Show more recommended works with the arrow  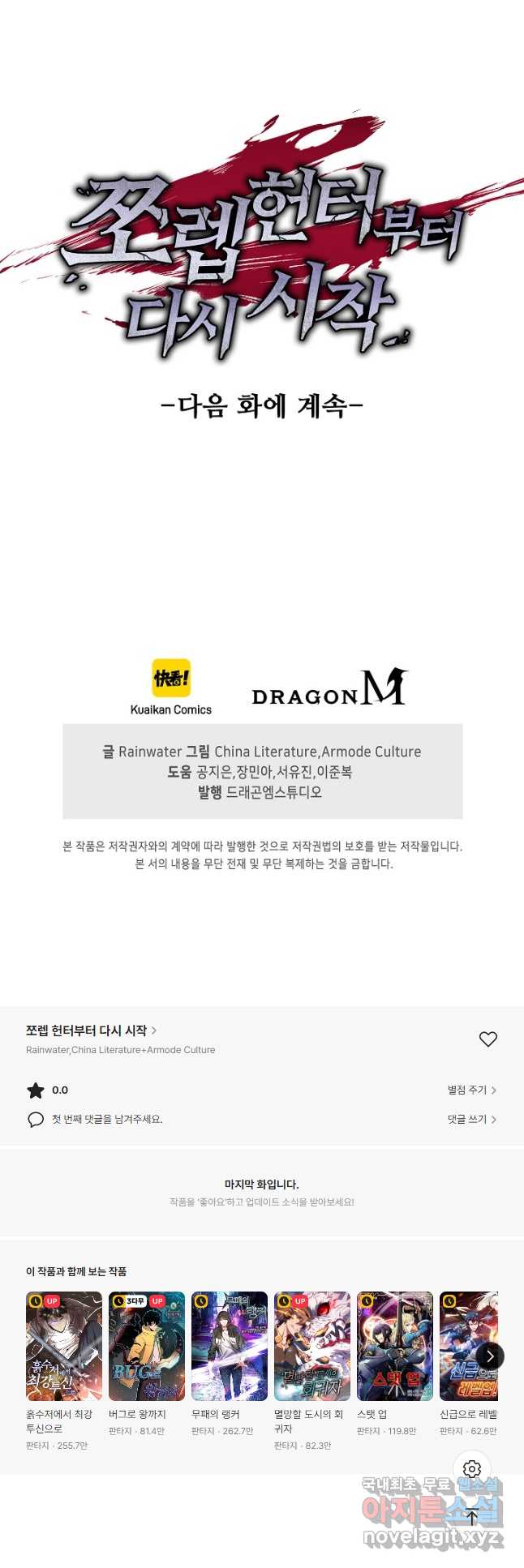tap(490, 1356)
